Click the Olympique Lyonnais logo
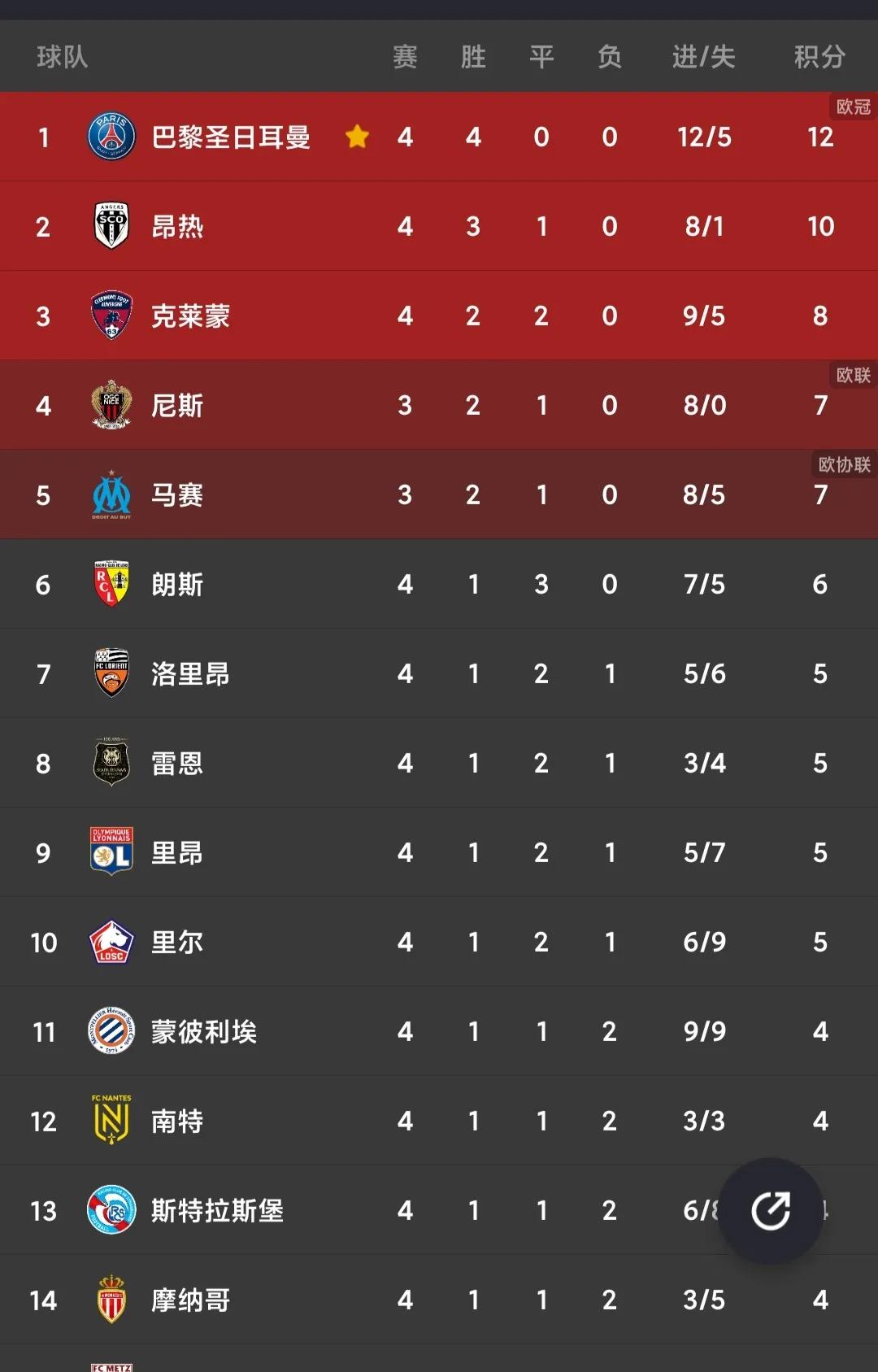878x1372 pixels. click(111, 852)
